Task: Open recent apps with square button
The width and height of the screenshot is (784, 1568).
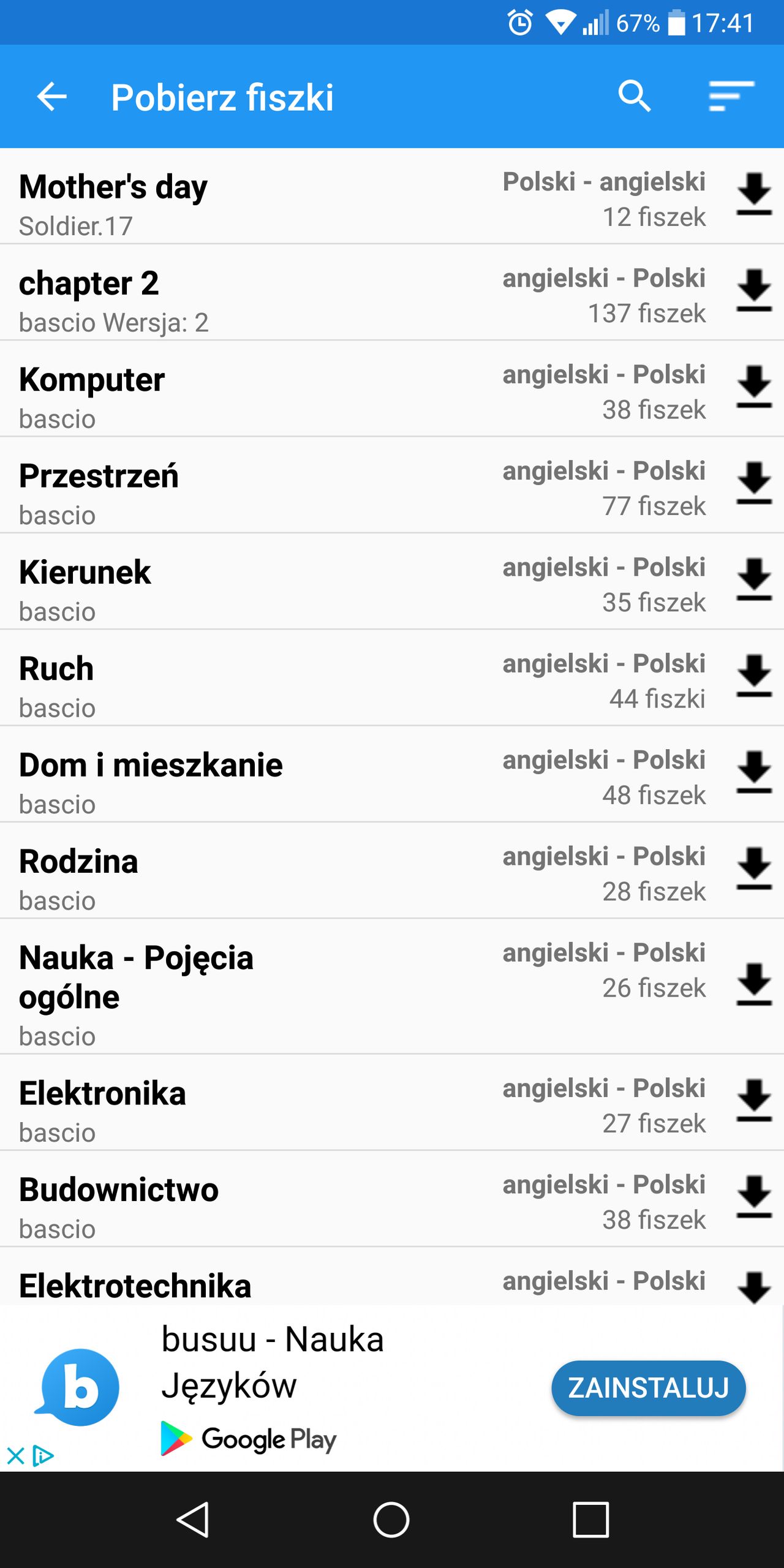Action: point(590,1518)
